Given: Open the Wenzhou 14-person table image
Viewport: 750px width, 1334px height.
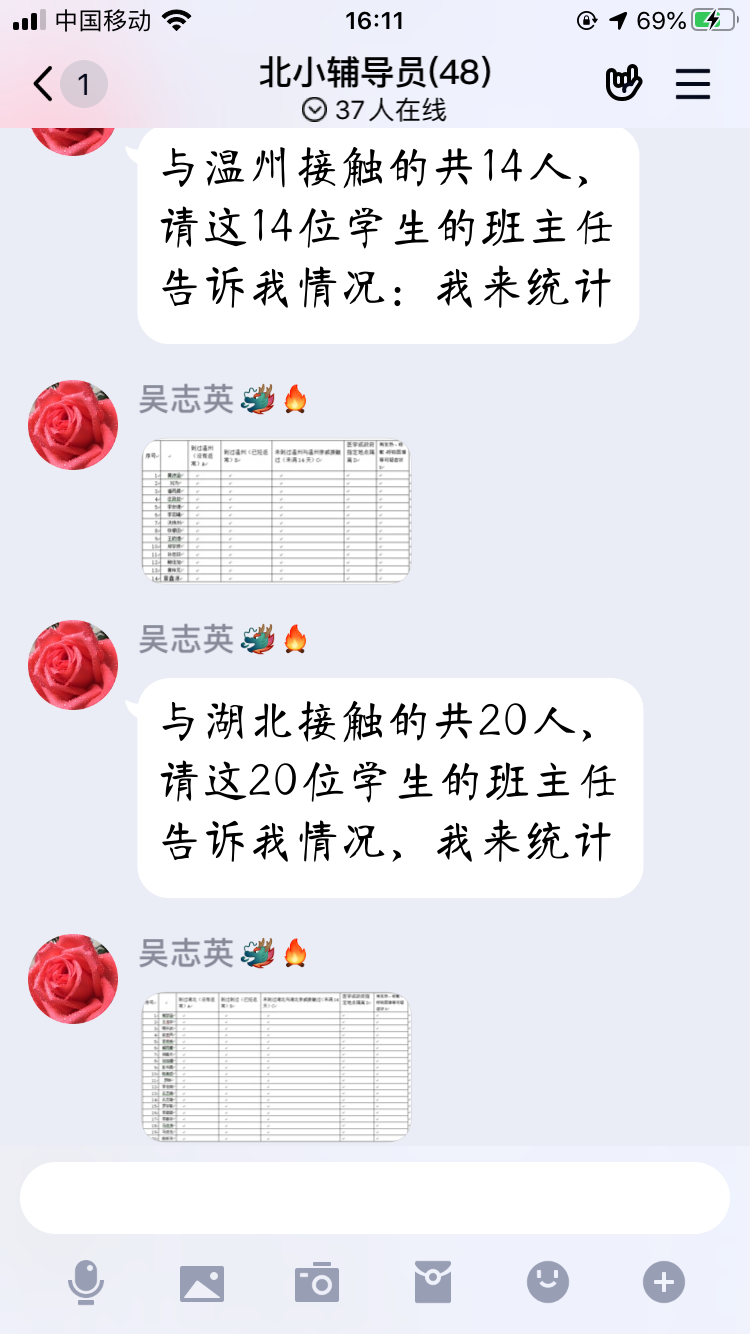Looking at the screenshot, I should pos(276,511).
